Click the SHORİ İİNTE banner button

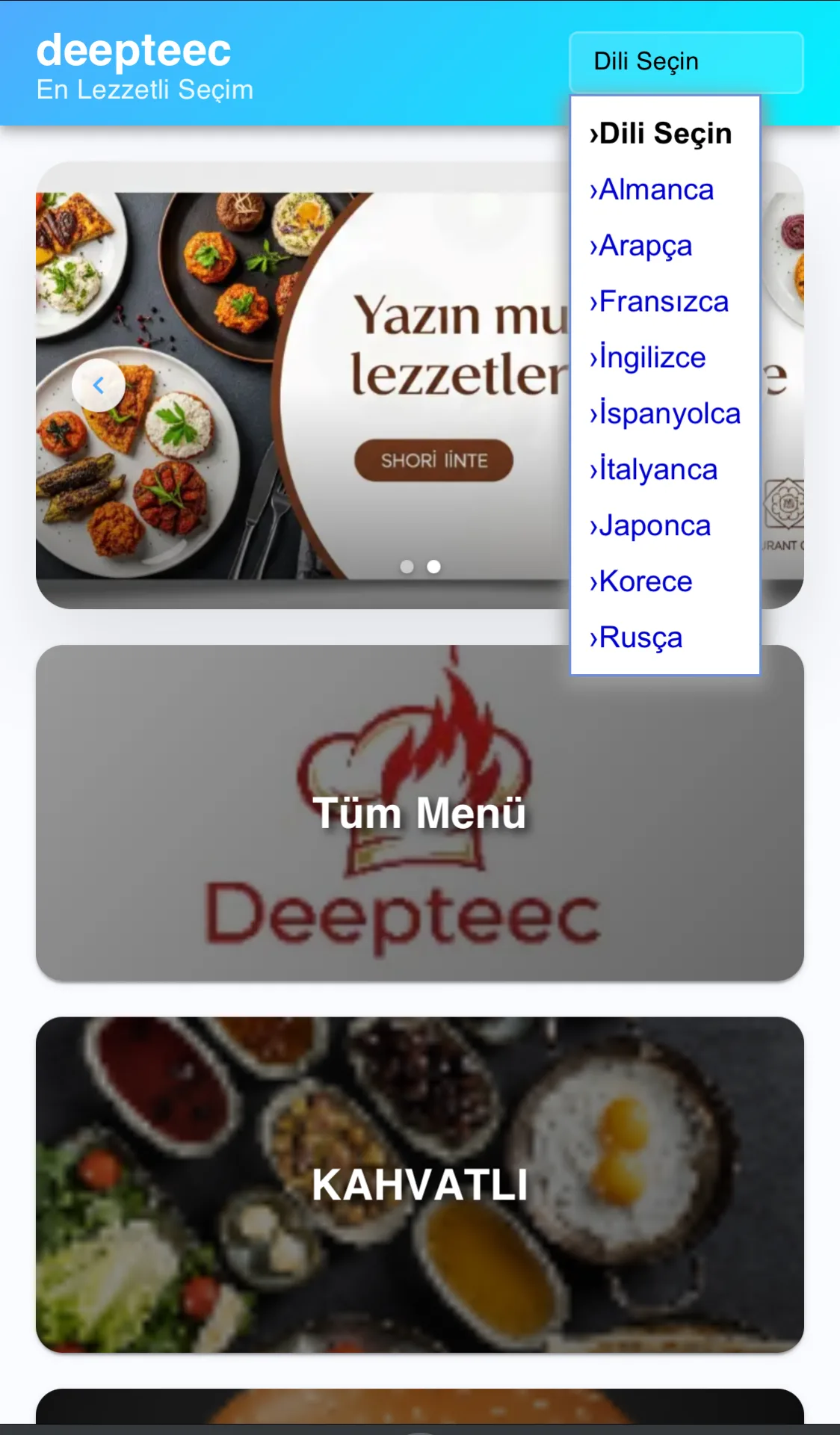434,460
